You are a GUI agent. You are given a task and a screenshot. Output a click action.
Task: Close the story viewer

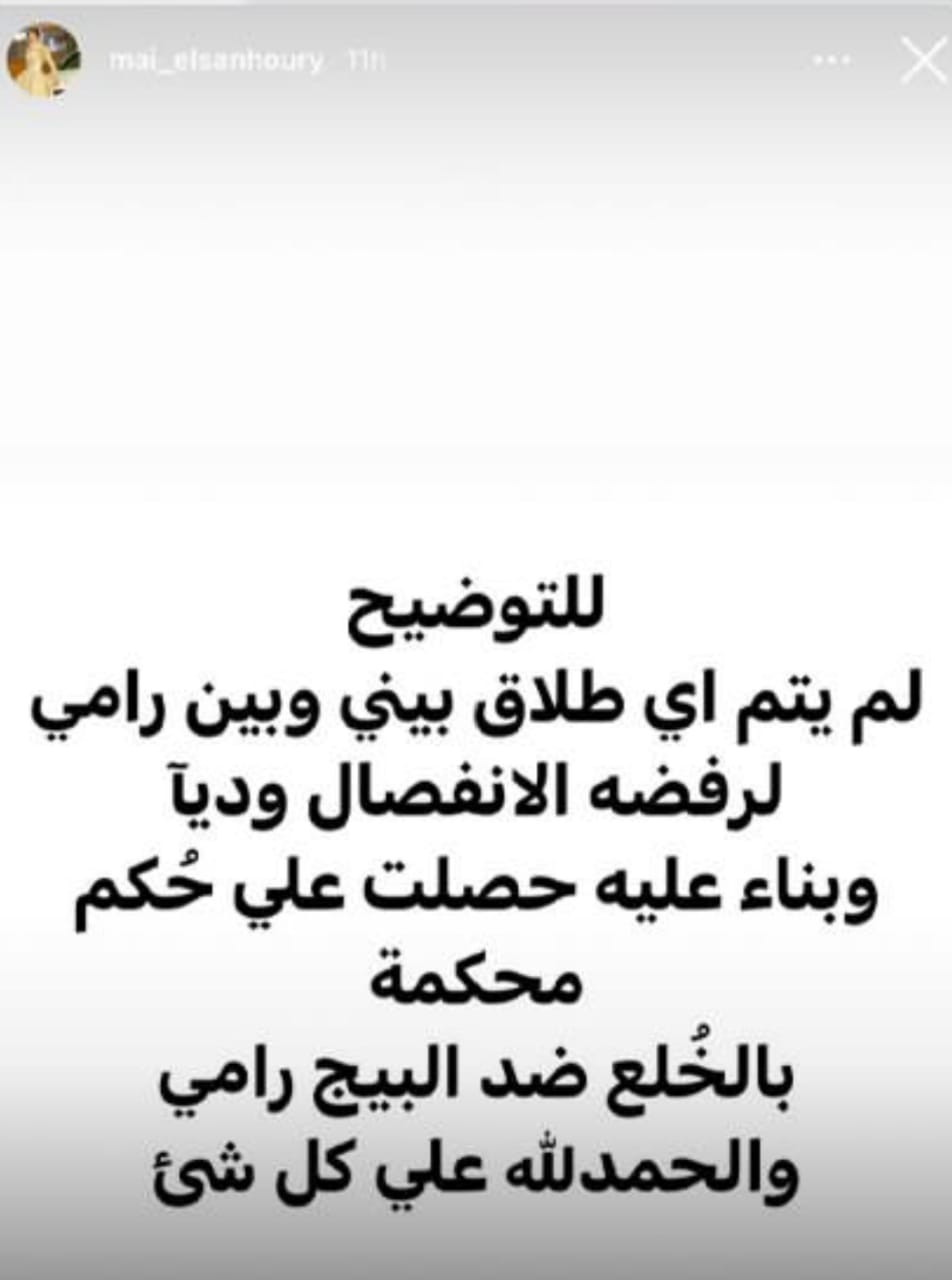(x=921, y=62)
